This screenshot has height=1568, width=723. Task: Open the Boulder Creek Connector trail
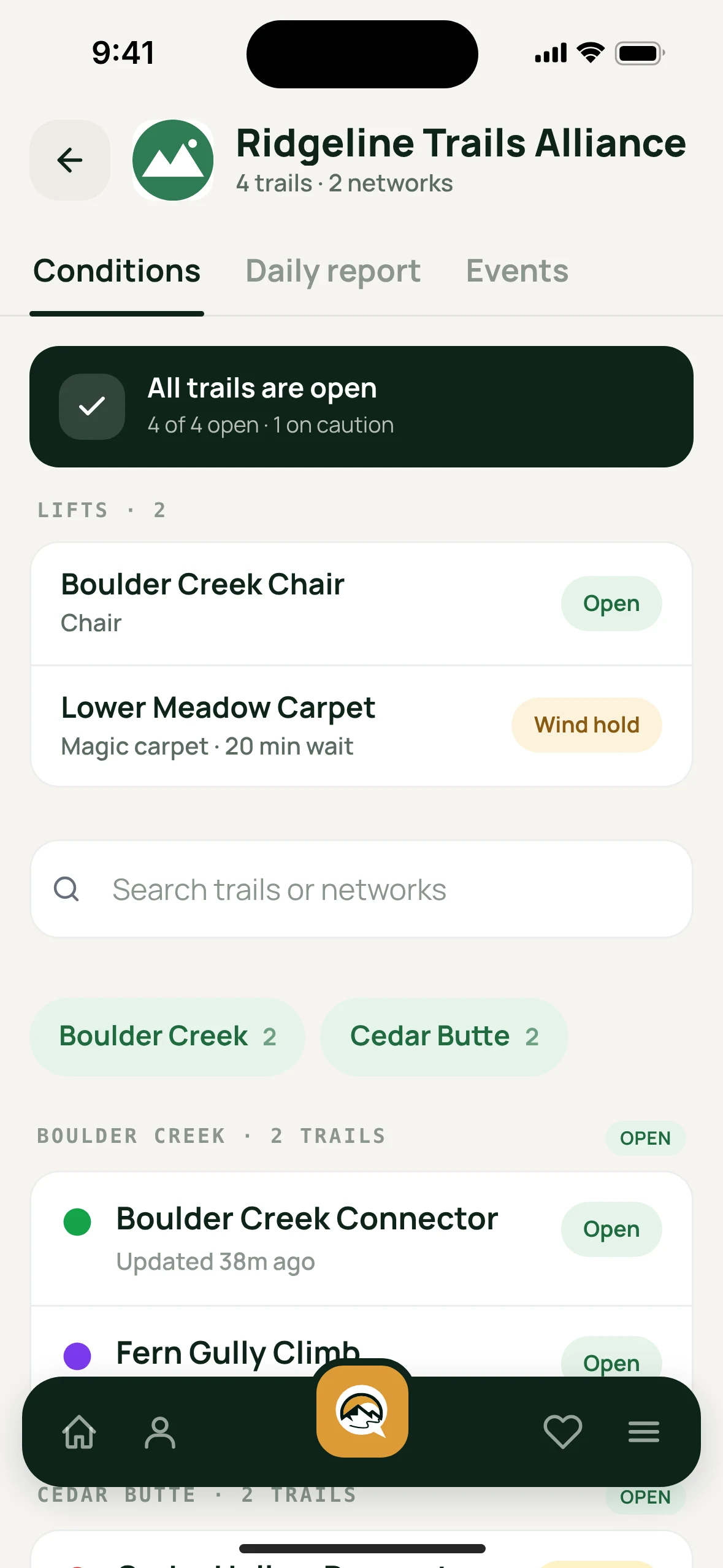click(x=361, y=1239)
